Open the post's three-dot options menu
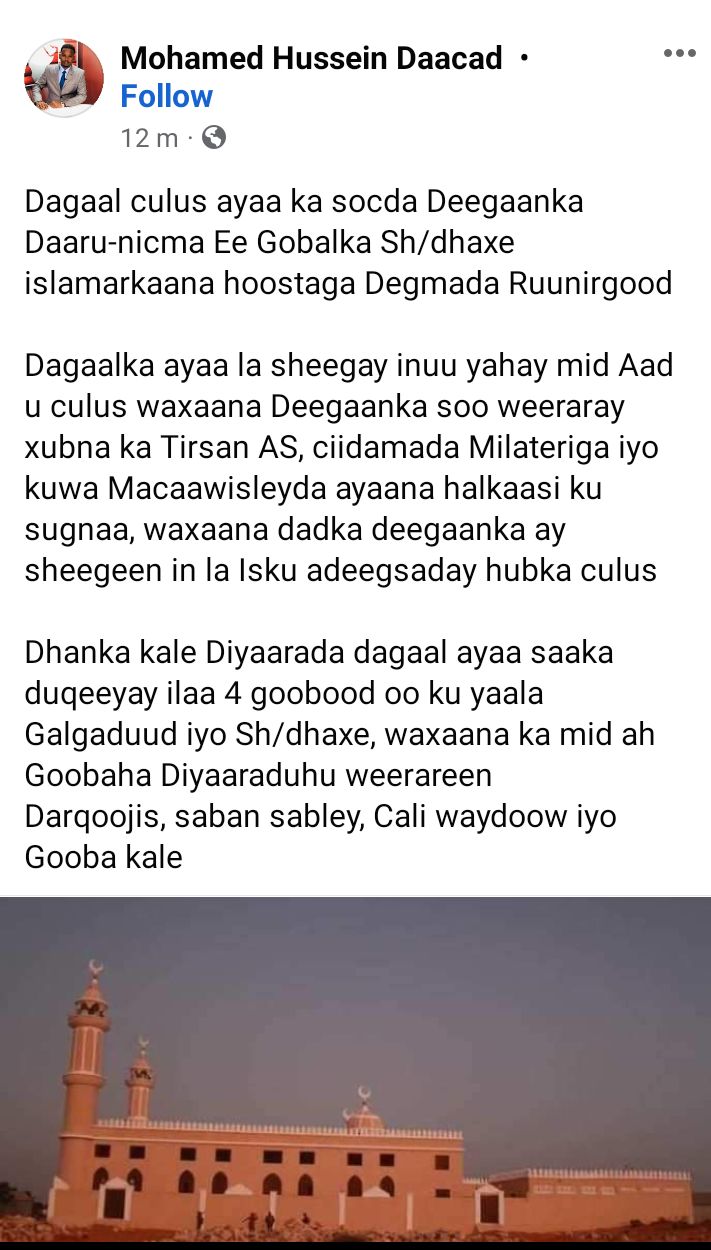Screen dimensions: 711x1250 (679, 54)
